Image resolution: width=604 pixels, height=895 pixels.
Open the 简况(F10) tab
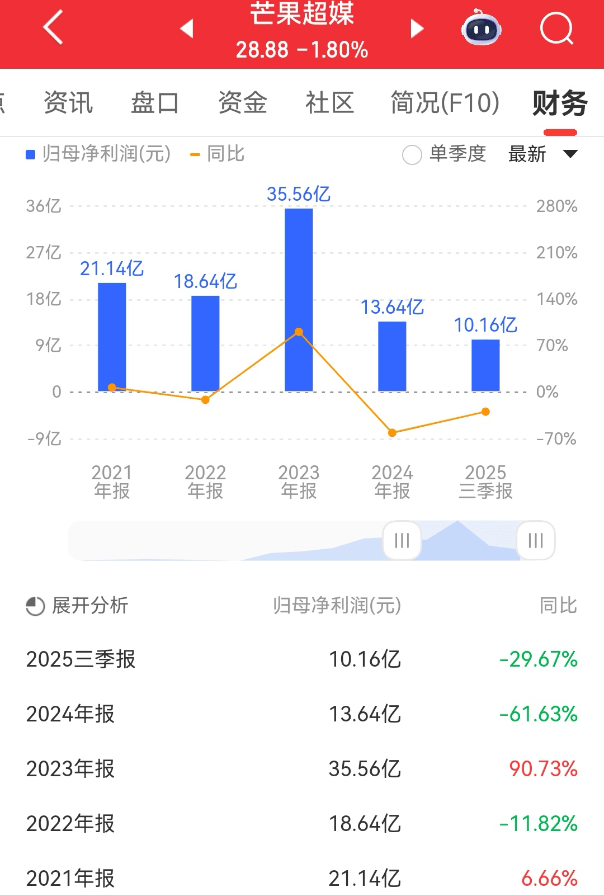pyautogui.click(x=444, y=102)
